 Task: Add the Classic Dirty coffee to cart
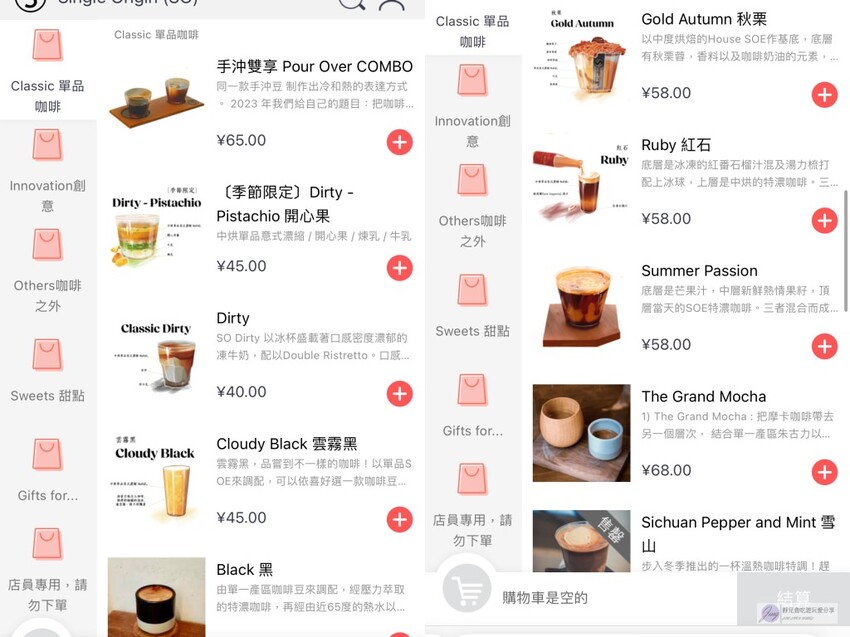click(x=399, y=393)
